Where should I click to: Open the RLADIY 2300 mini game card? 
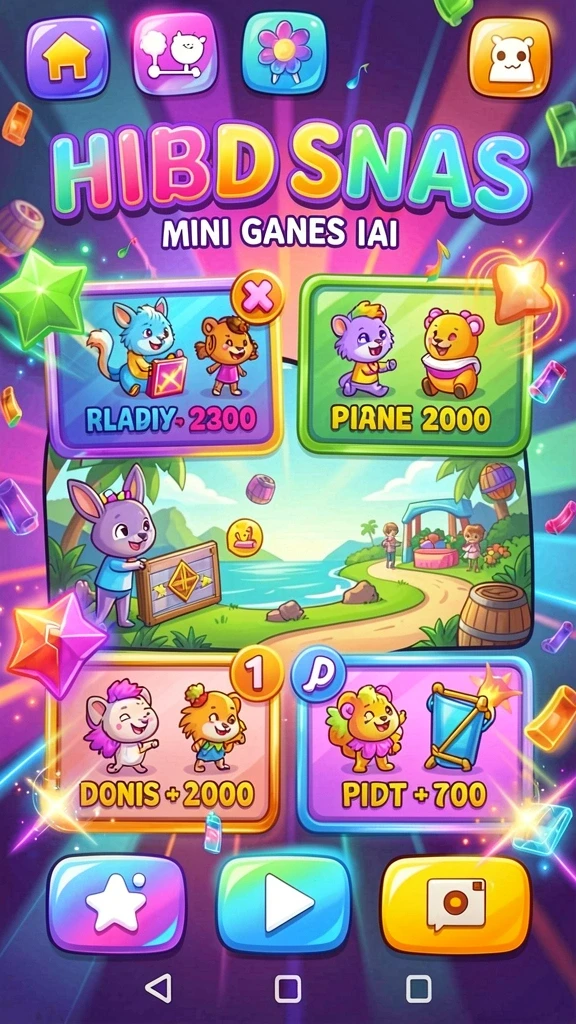(165, 367)
